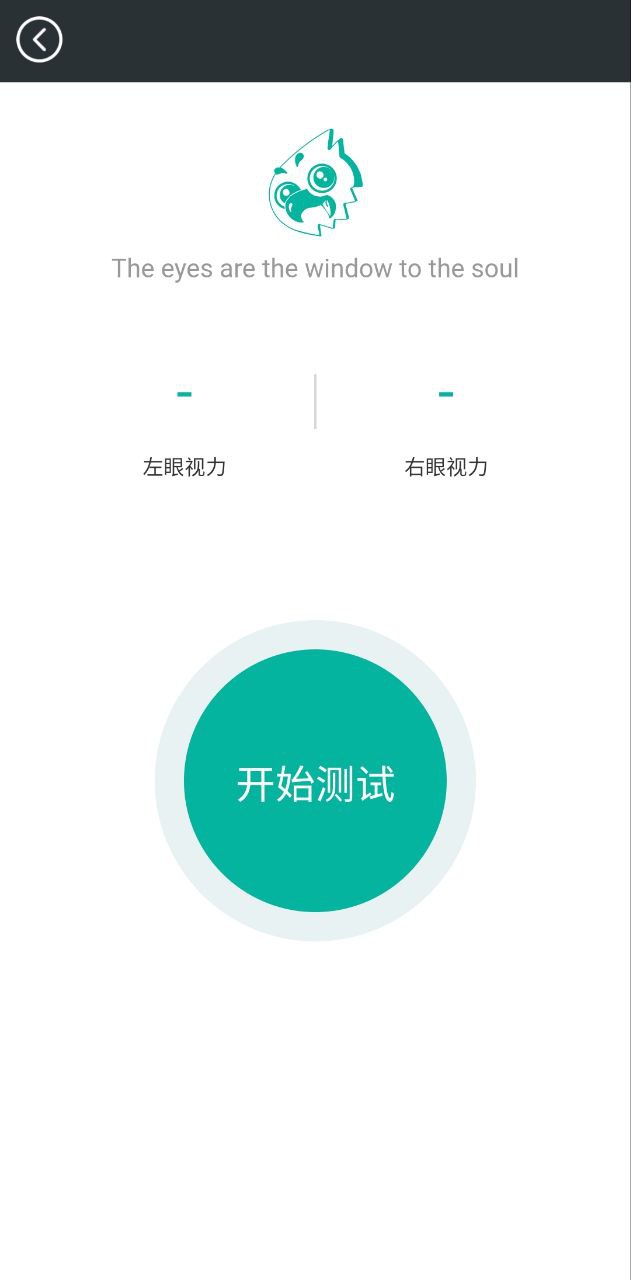Go back using the top-left arrow
The image size is (631, 1280).
point(39,40)
